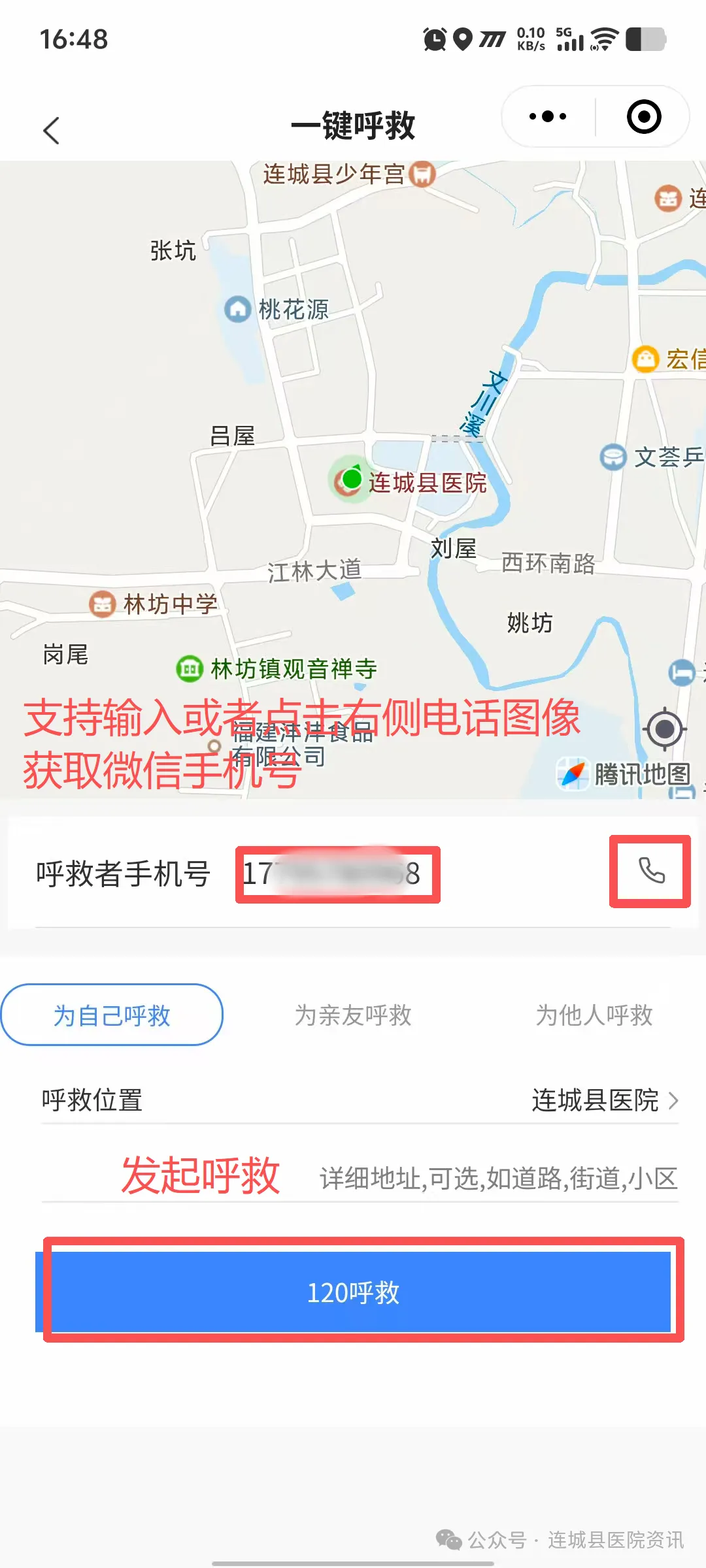Switch to the 为亲友呼救 tab
The image size is (706, 1568).
353,1015
